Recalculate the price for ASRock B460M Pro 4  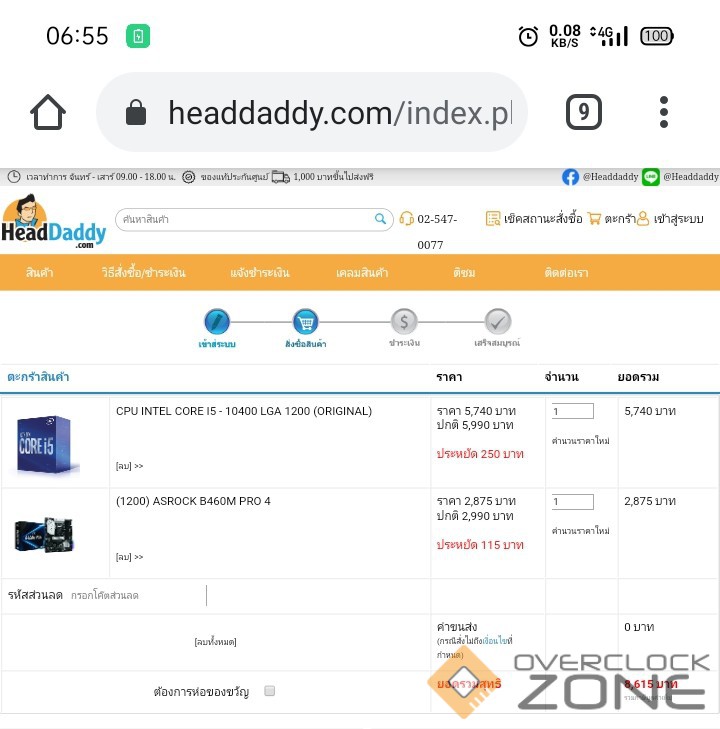coord(581,531)
